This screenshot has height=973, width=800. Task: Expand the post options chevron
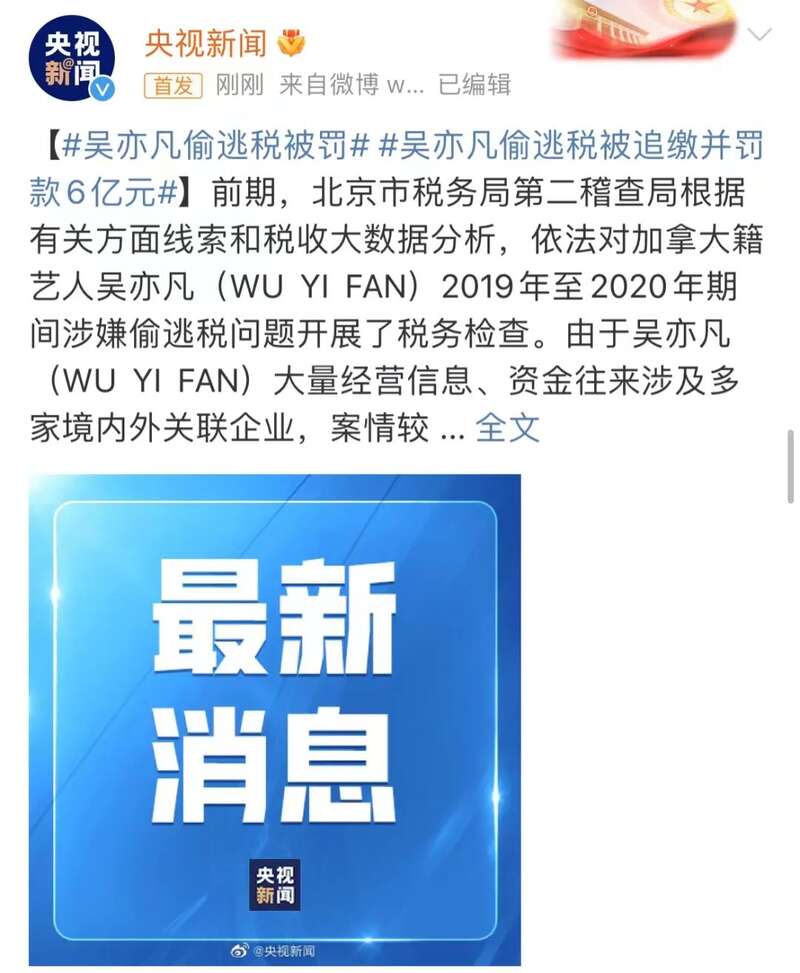759,36
